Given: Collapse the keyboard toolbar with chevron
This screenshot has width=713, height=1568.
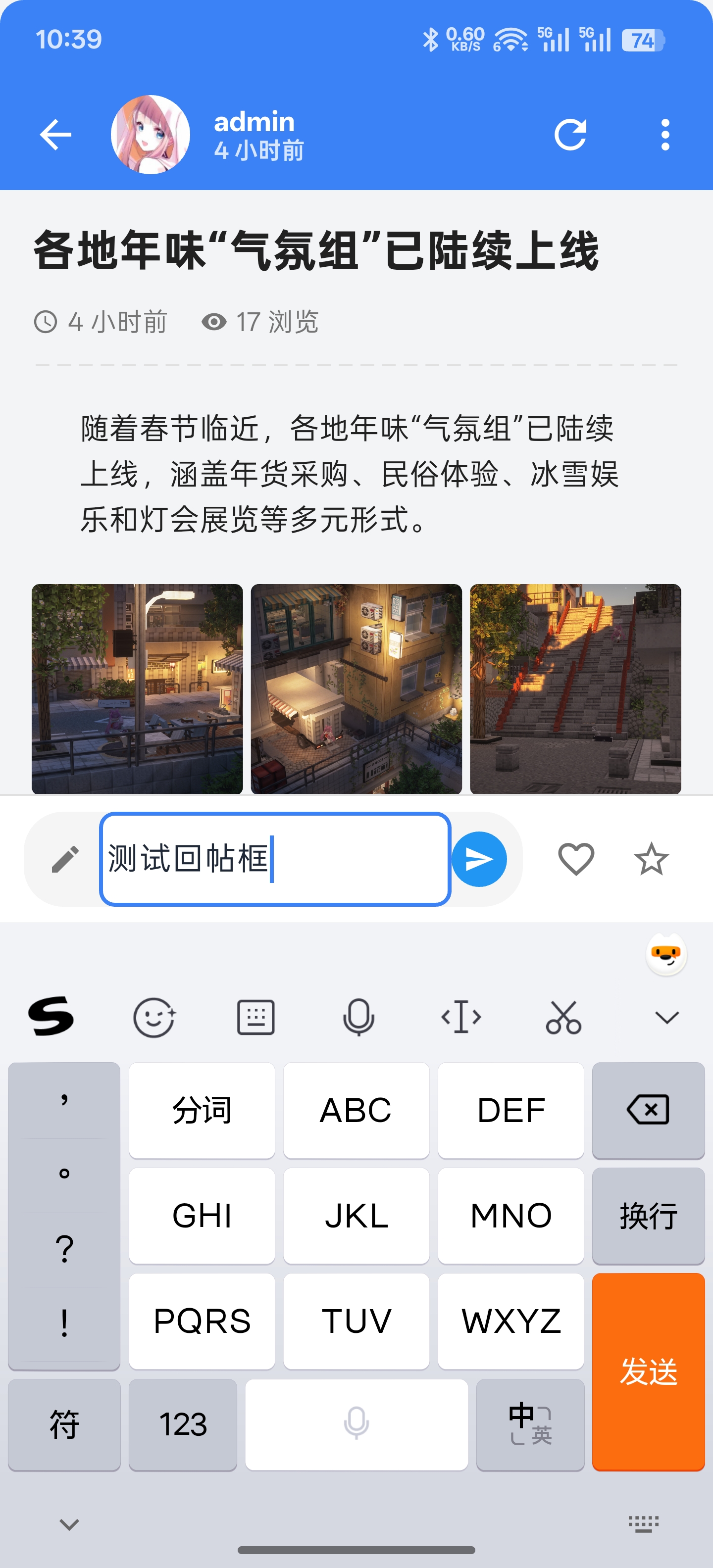Looking at the screenshot, I should (667, 1017).
